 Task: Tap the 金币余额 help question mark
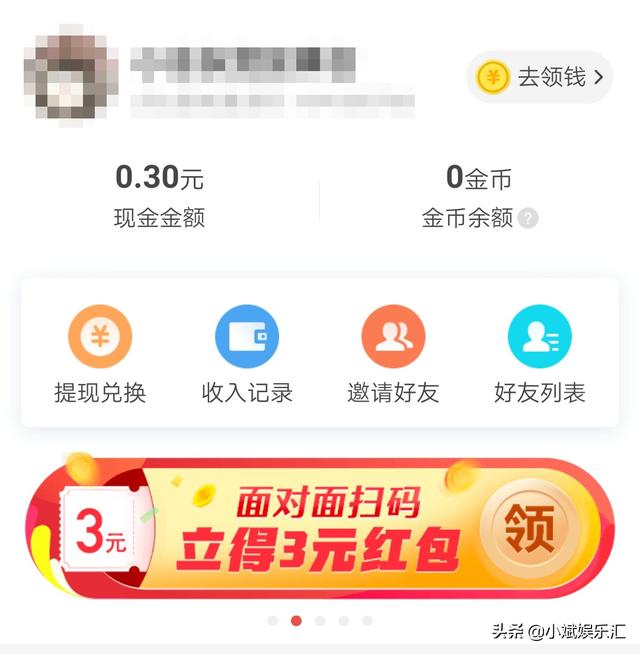coord(528,219)
